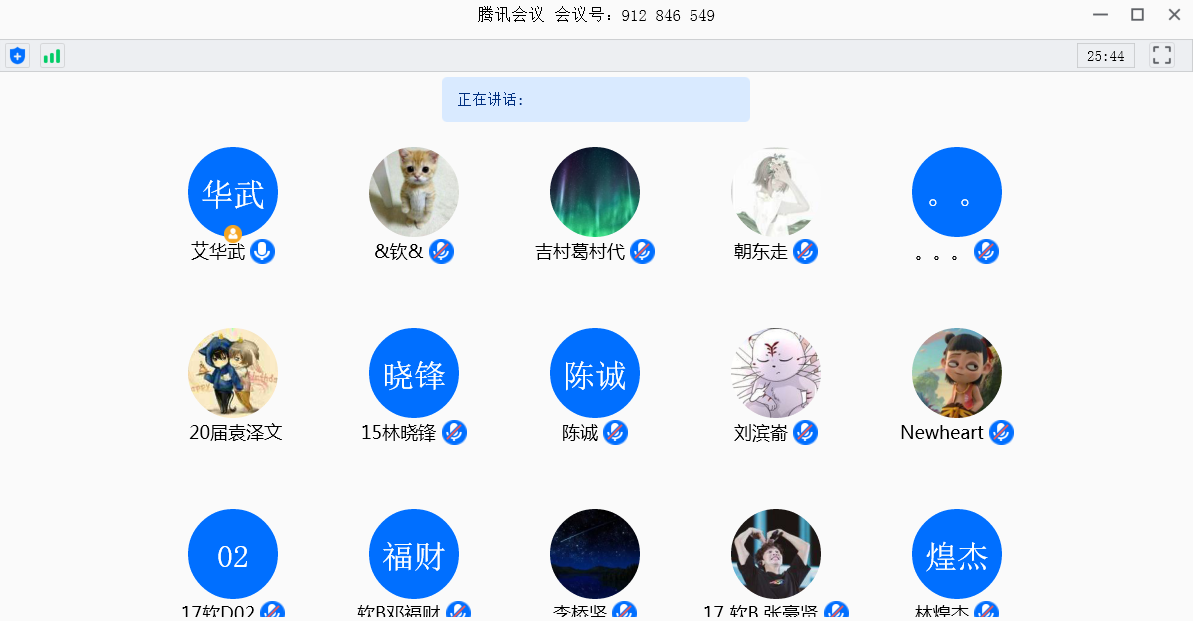
Task: Select participant 煌杰's avatar tile
Action: [957, 554]
